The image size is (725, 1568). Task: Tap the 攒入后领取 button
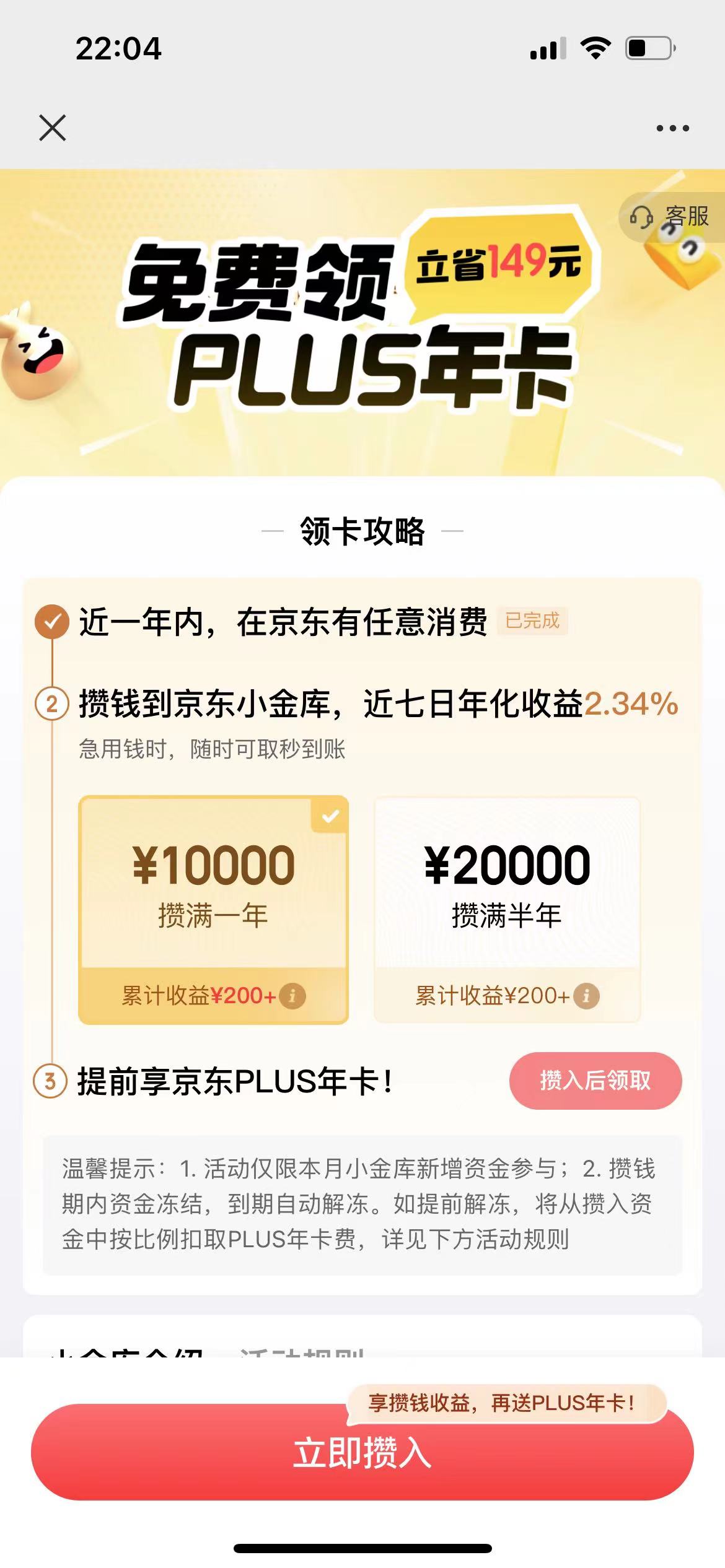click(595, 1081)
